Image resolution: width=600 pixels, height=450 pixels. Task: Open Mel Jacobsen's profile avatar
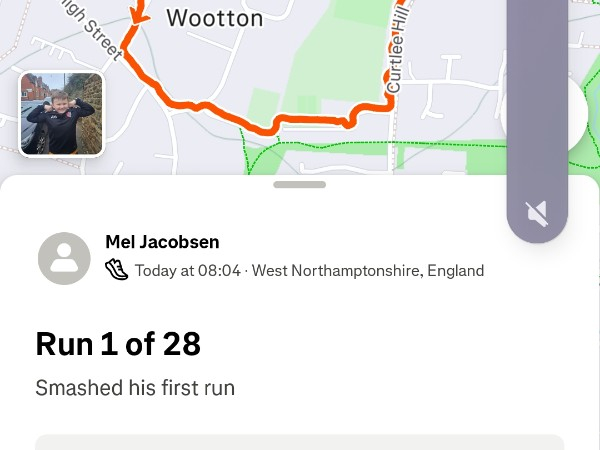(64, 258)
